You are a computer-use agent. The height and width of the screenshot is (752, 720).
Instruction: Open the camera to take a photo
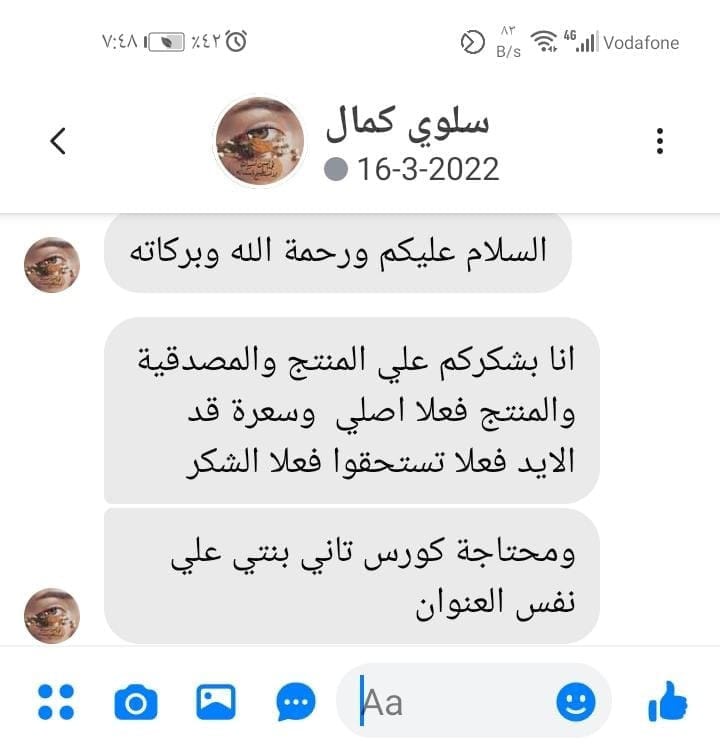(x=136, y=702)
